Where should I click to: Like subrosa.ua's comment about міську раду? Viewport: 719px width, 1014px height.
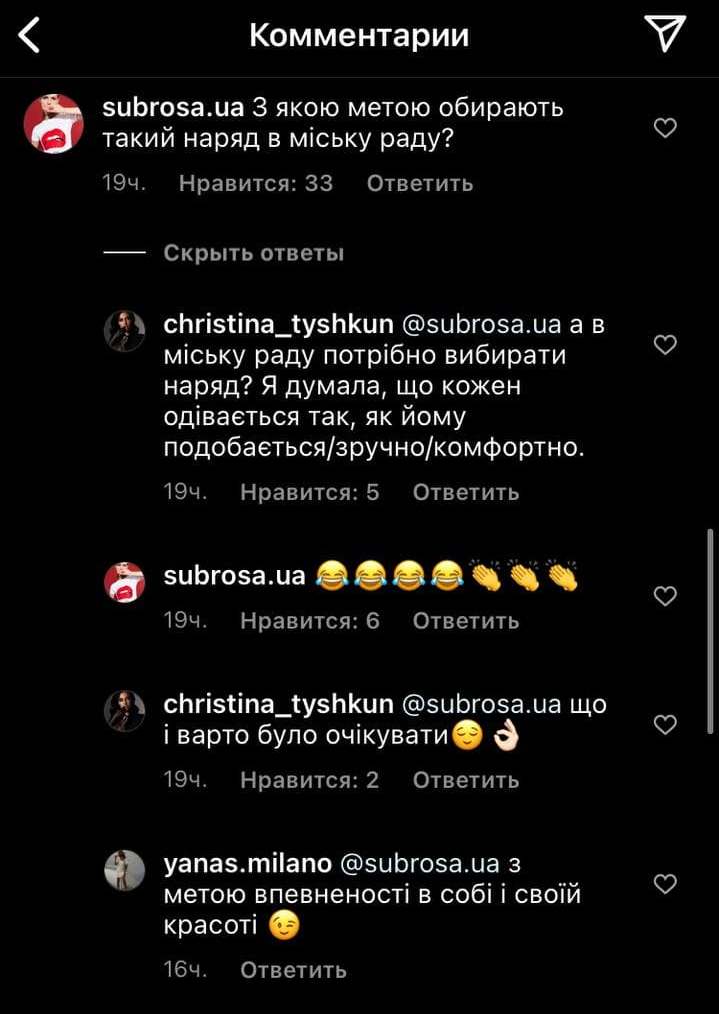665,128
